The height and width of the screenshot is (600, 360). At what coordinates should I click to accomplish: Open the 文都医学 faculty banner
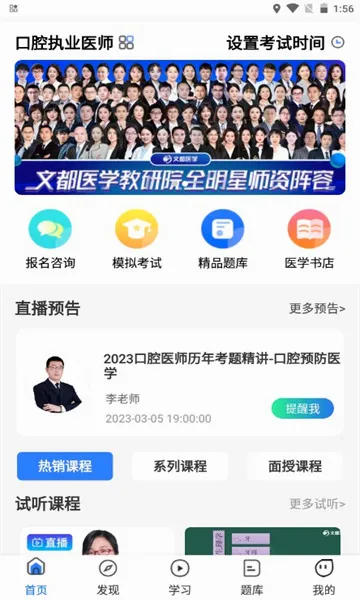pyautogui.click(x=180, y=127)
